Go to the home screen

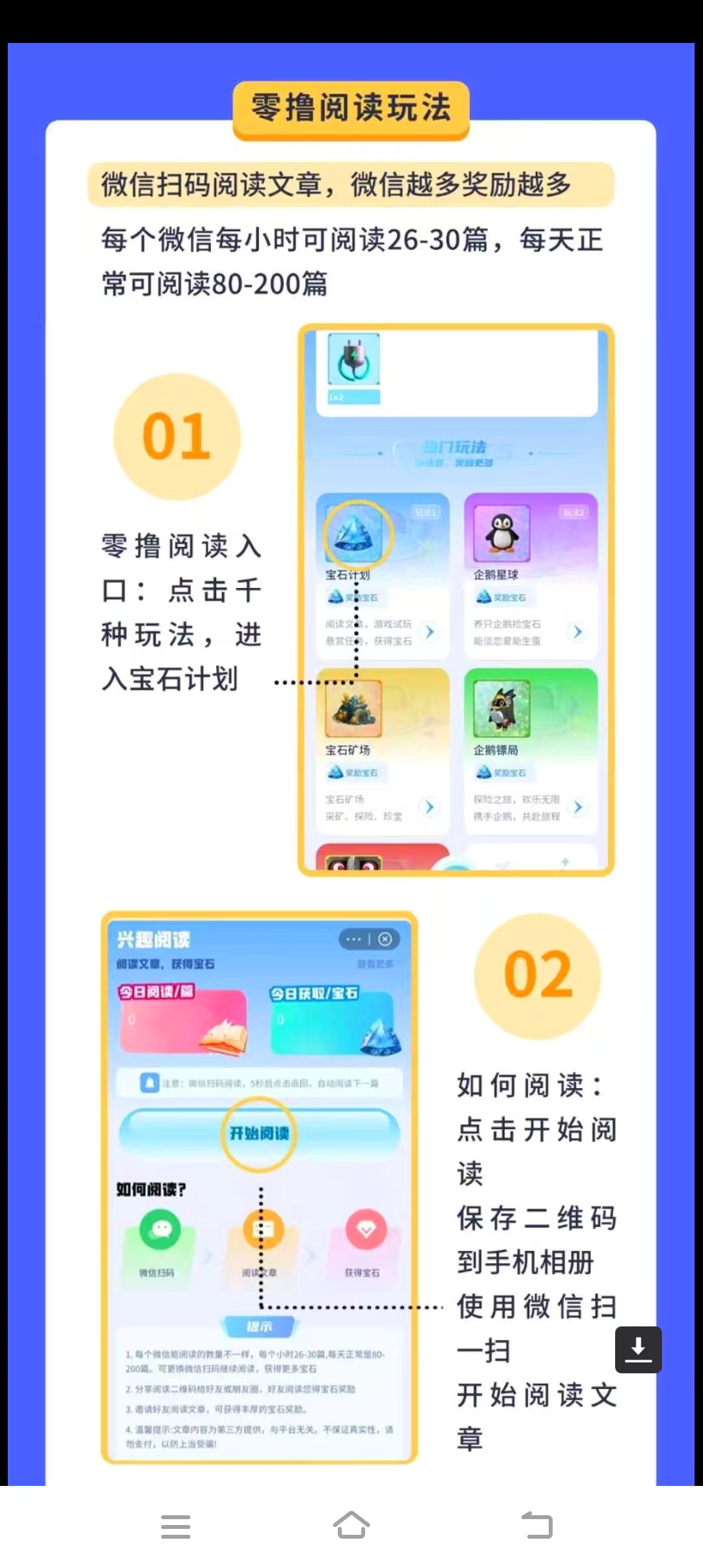click(351, 1525)
